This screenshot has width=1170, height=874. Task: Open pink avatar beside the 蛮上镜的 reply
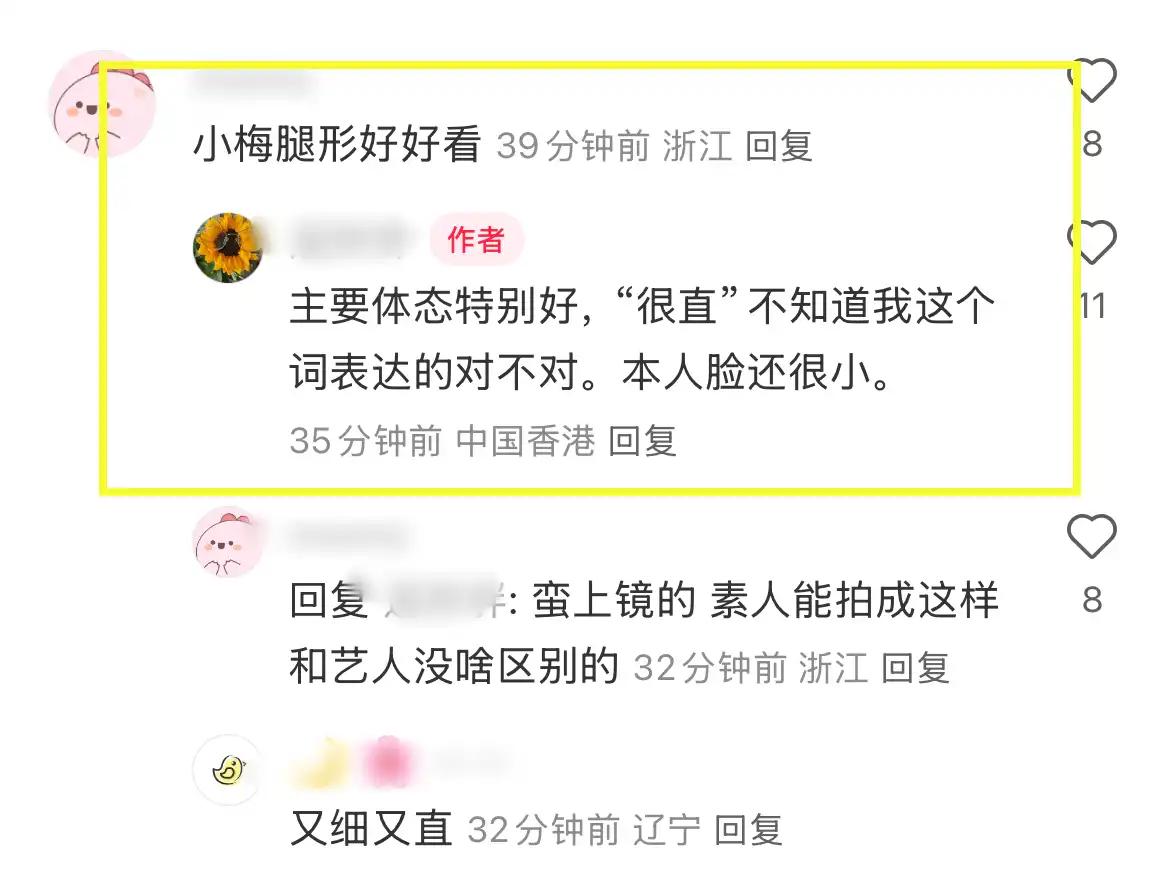tap(227, 542)
